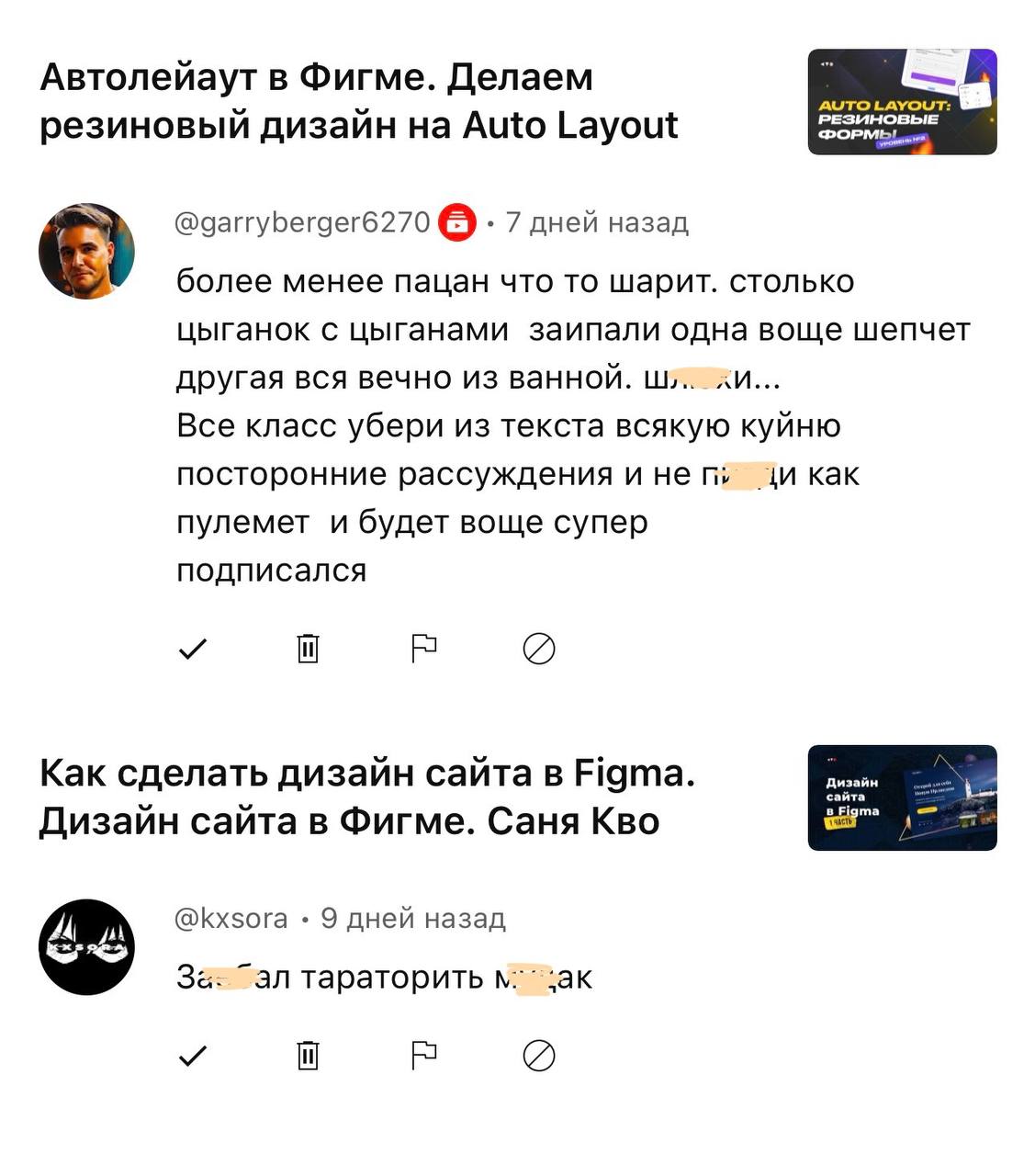Open the Figma site design video thumbnail
This screenshot has height=1176, width=1035.
[x=902, y=797]
